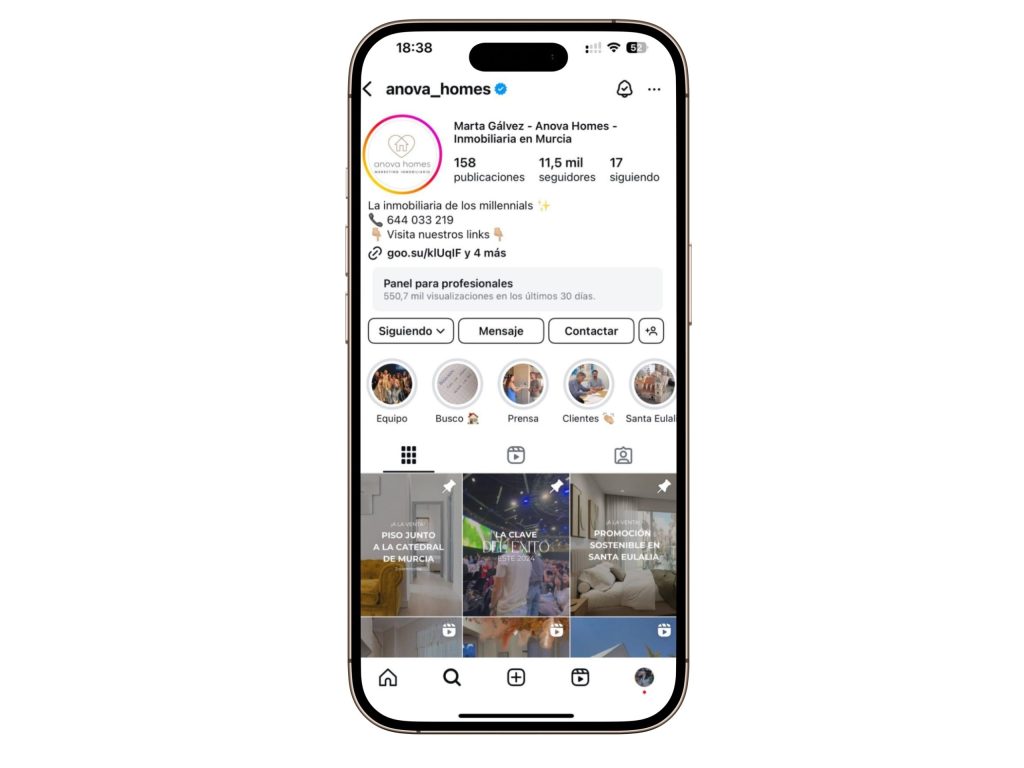Open the Prensa story highlight
The image size is (1024, 768).
(x=523, y=384)
